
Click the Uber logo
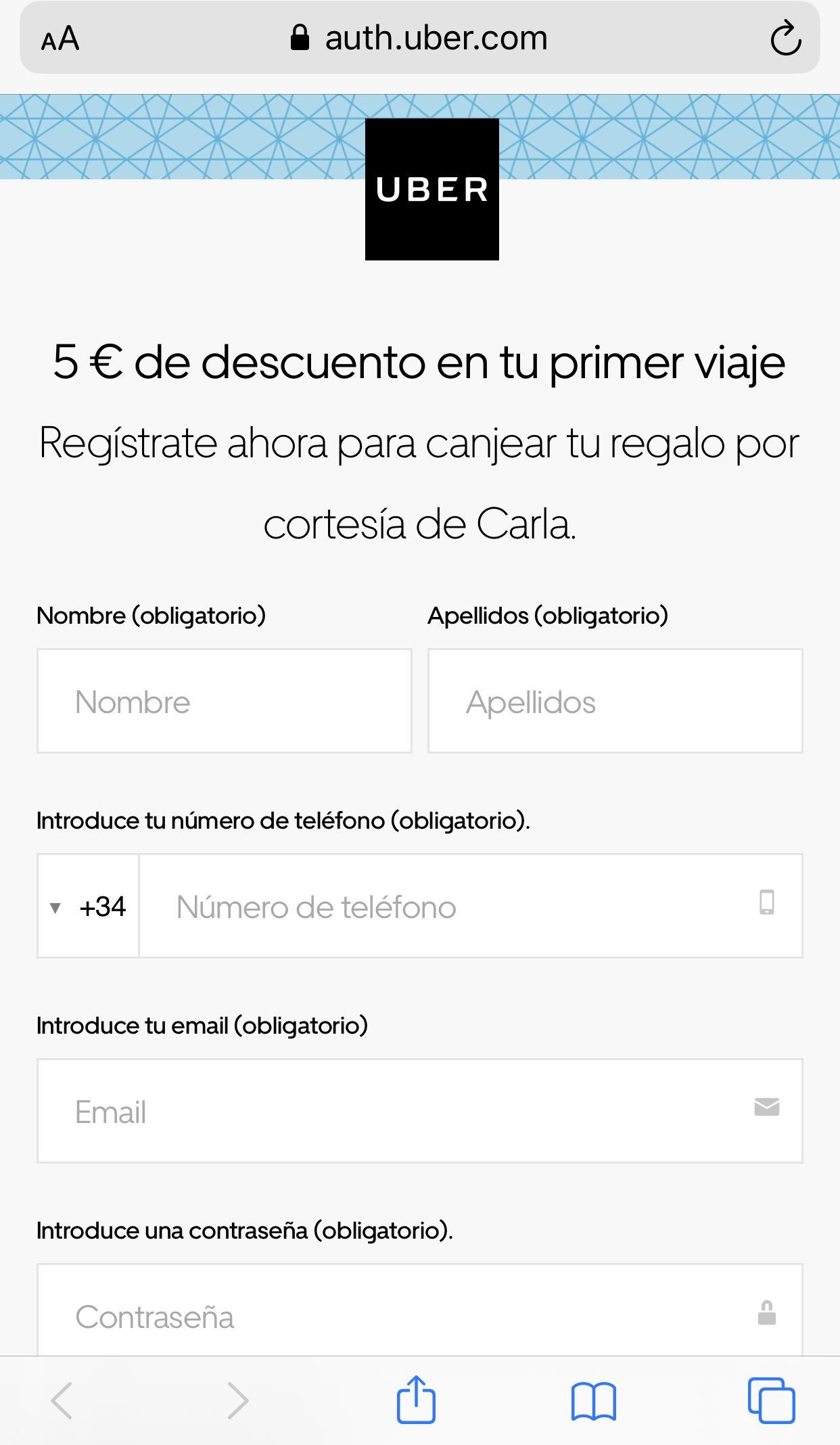tap(431, 189)
